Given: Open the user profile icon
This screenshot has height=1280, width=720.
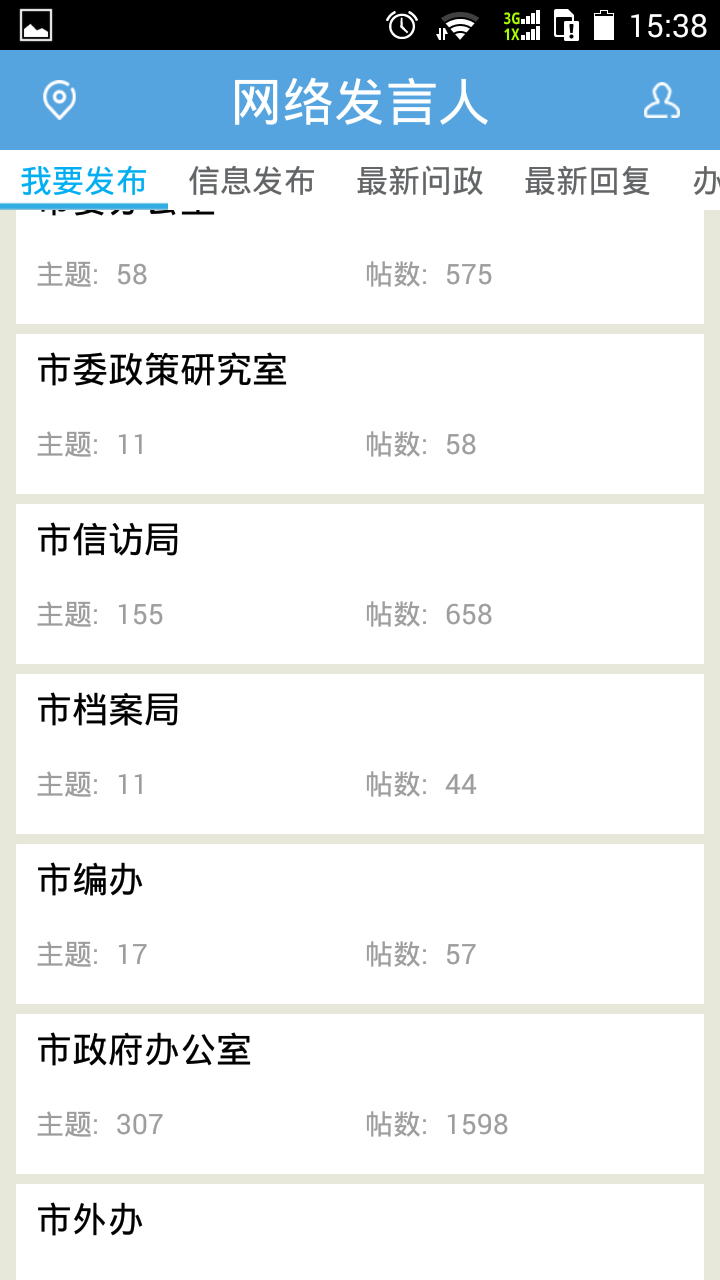Looking at the screenshot, I should coord(661,100).
